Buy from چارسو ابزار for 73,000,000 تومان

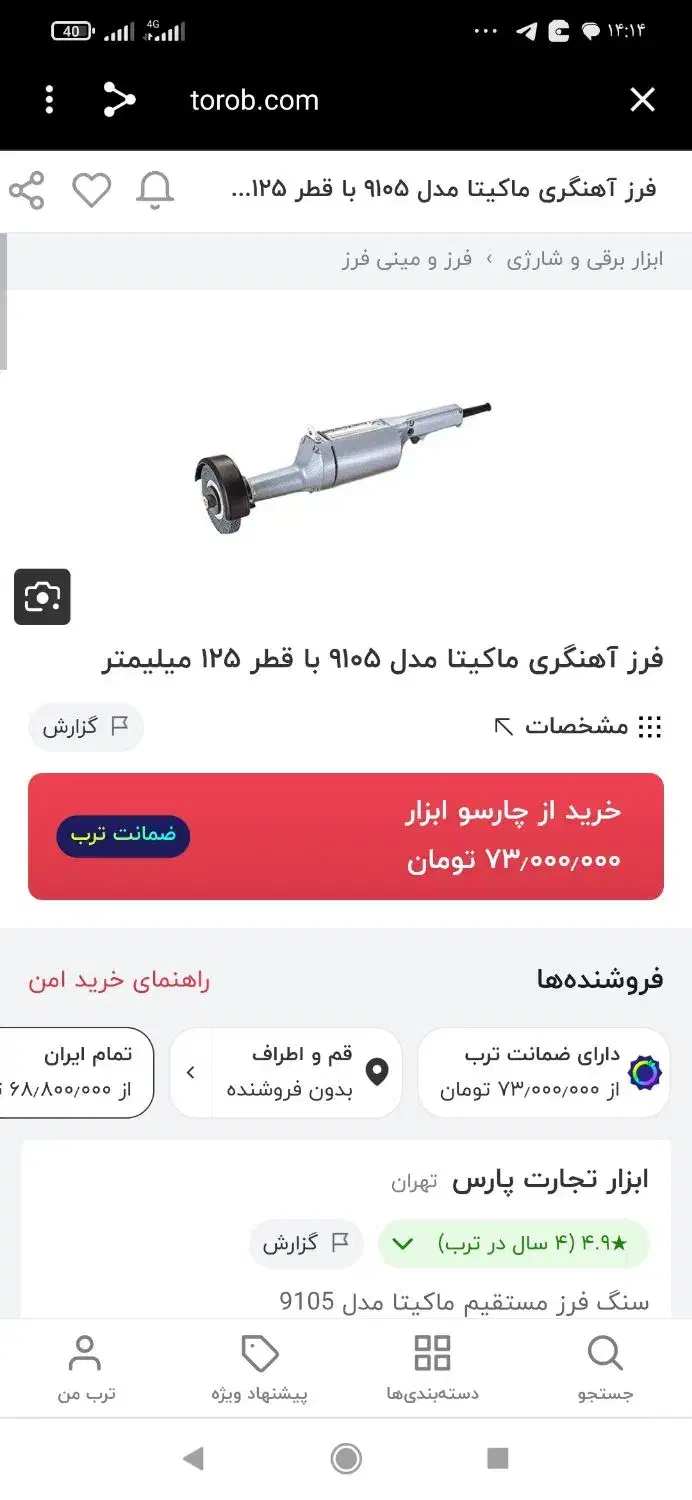(346, 836)
